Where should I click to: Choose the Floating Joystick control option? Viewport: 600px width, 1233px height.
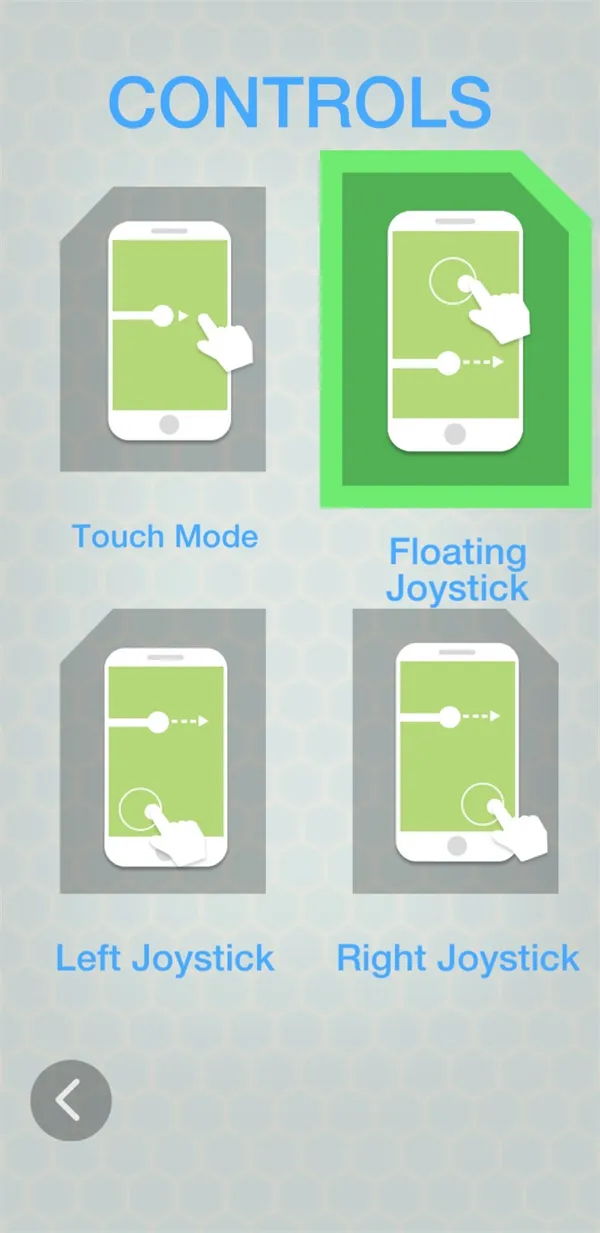pyautogui.click(x=455, y=330)
